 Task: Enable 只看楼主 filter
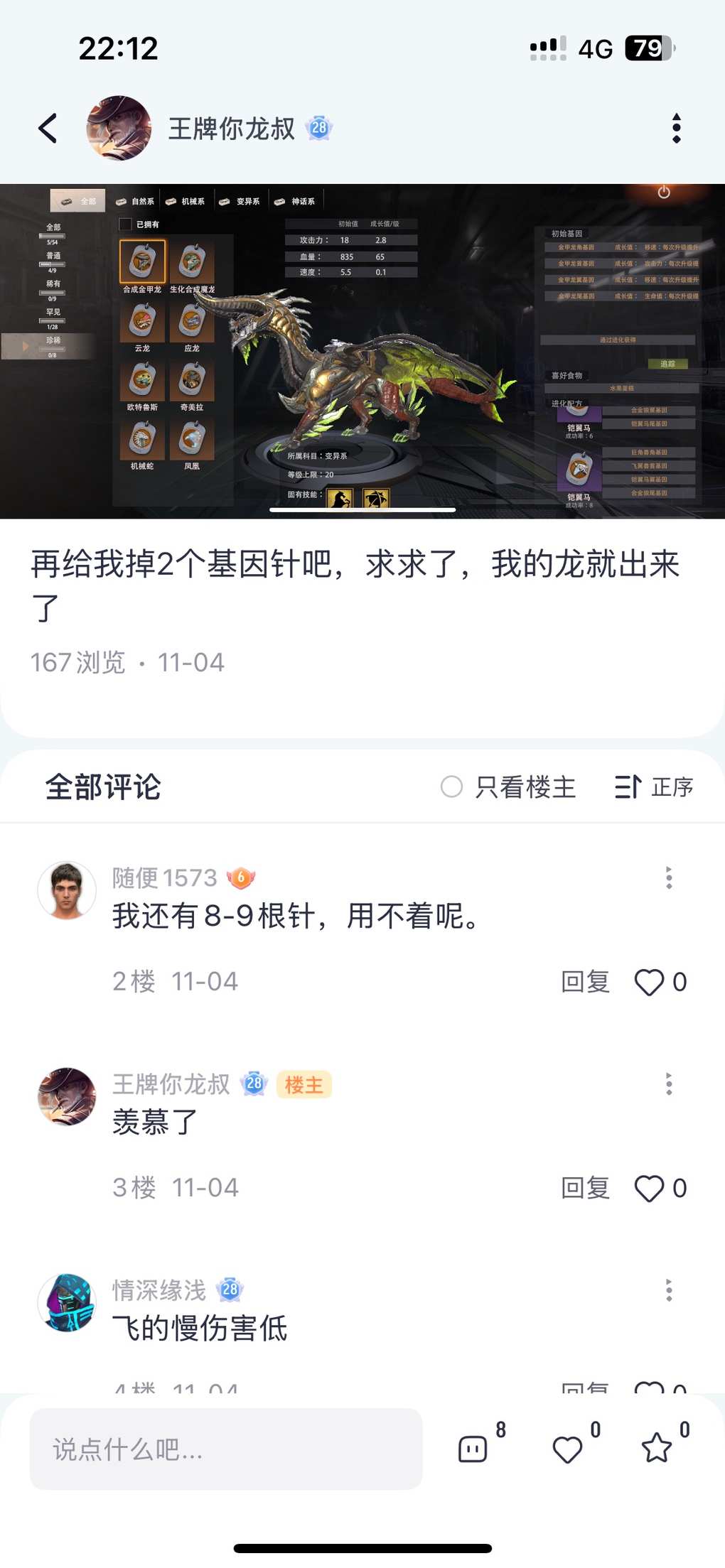[452, 786]
